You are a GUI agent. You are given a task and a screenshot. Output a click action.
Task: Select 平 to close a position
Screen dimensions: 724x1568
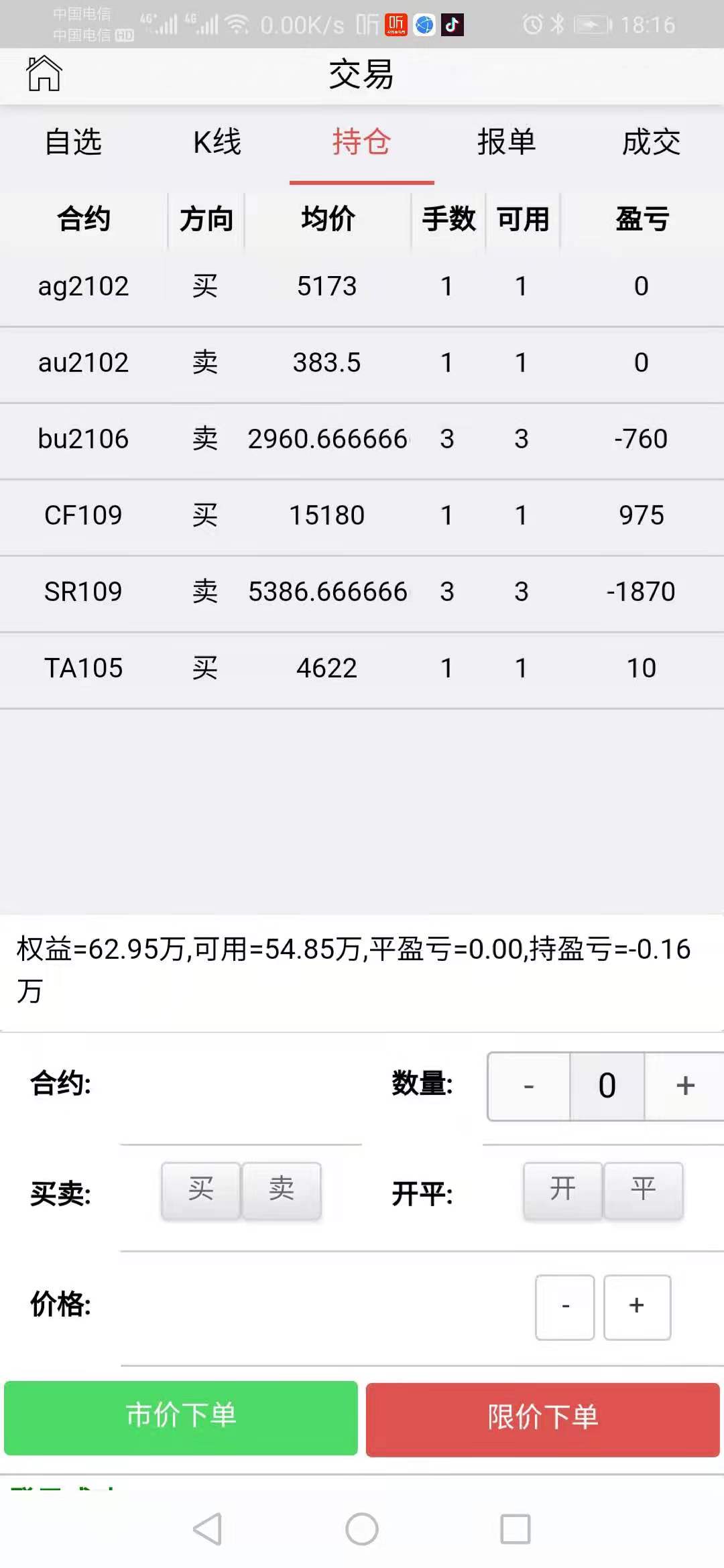[644, 1190]
